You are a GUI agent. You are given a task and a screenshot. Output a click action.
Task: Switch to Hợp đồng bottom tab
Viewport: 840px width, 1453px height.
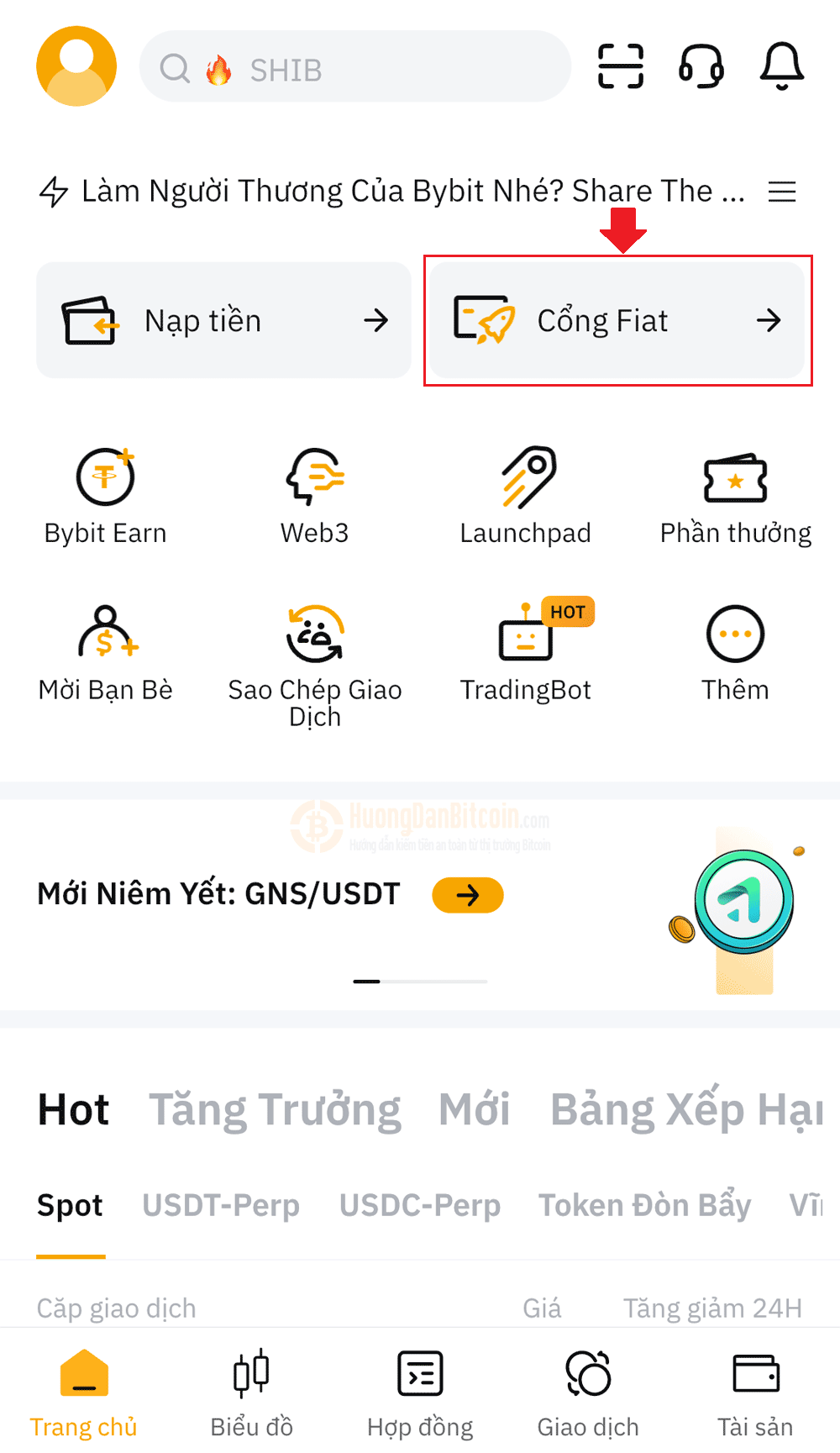pyautogui.click(x=420, y=1391)
